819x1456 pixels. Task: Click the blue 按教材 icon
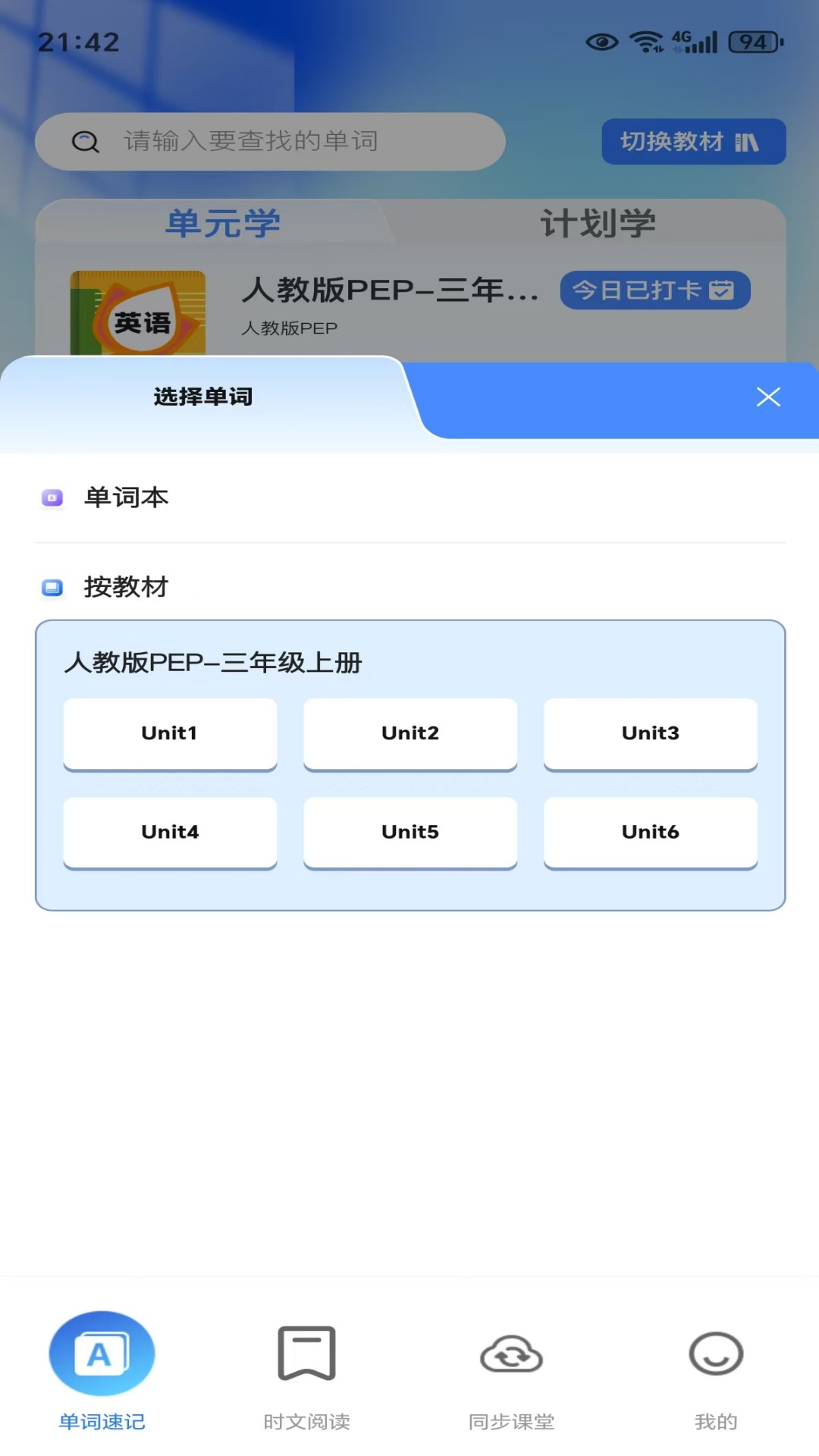tap(52, 587)
